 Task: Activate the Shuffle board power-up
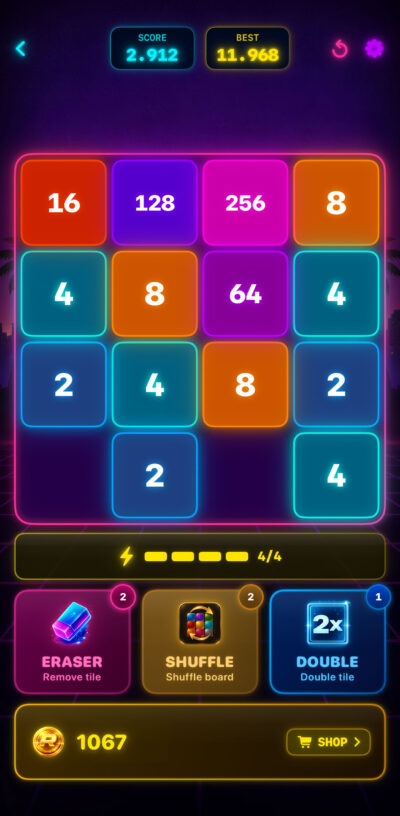[x=200, y=641]
